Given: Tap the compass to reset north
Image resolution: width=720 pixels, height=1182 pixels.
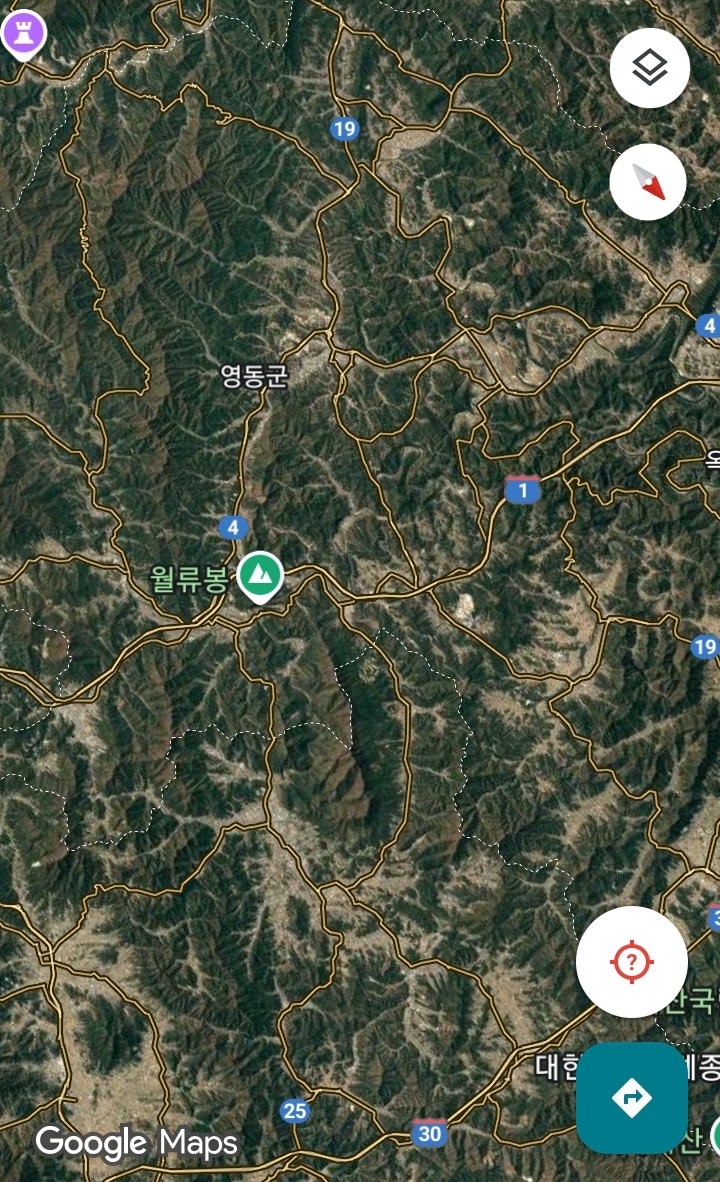Looking at the screenshot, I should [x=648, y=182].
